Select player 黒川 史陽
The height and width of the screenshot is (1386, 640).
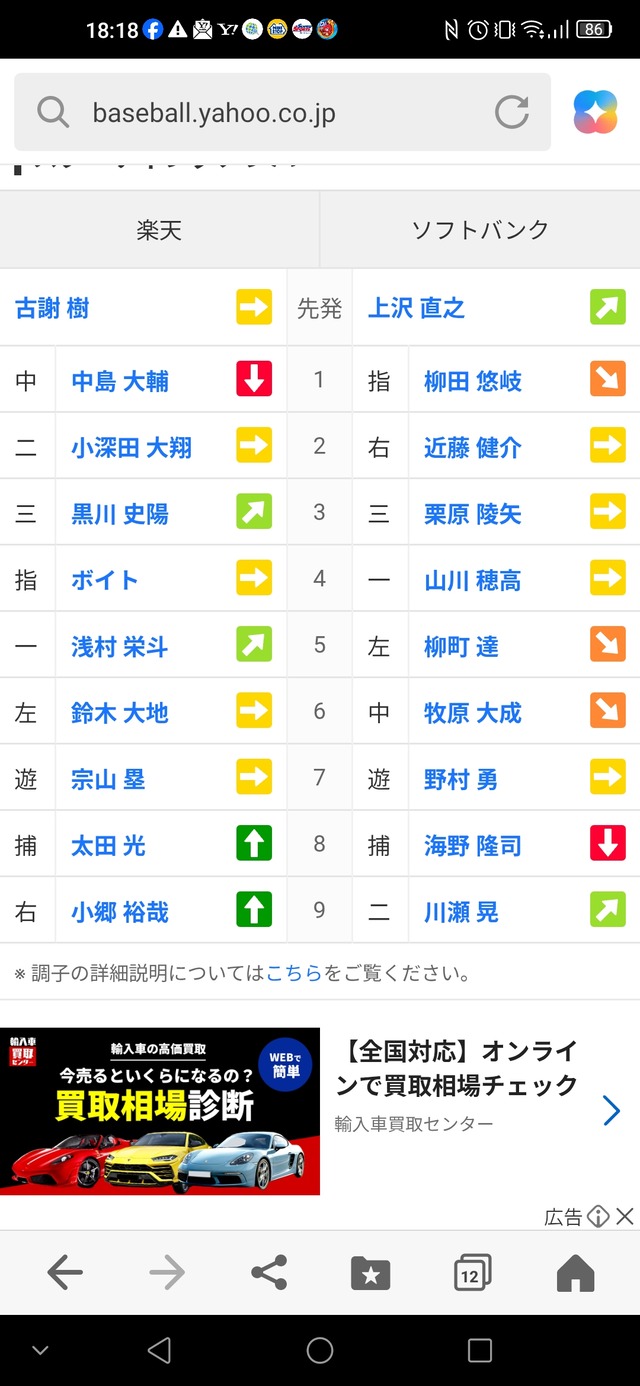coord(120,514)
